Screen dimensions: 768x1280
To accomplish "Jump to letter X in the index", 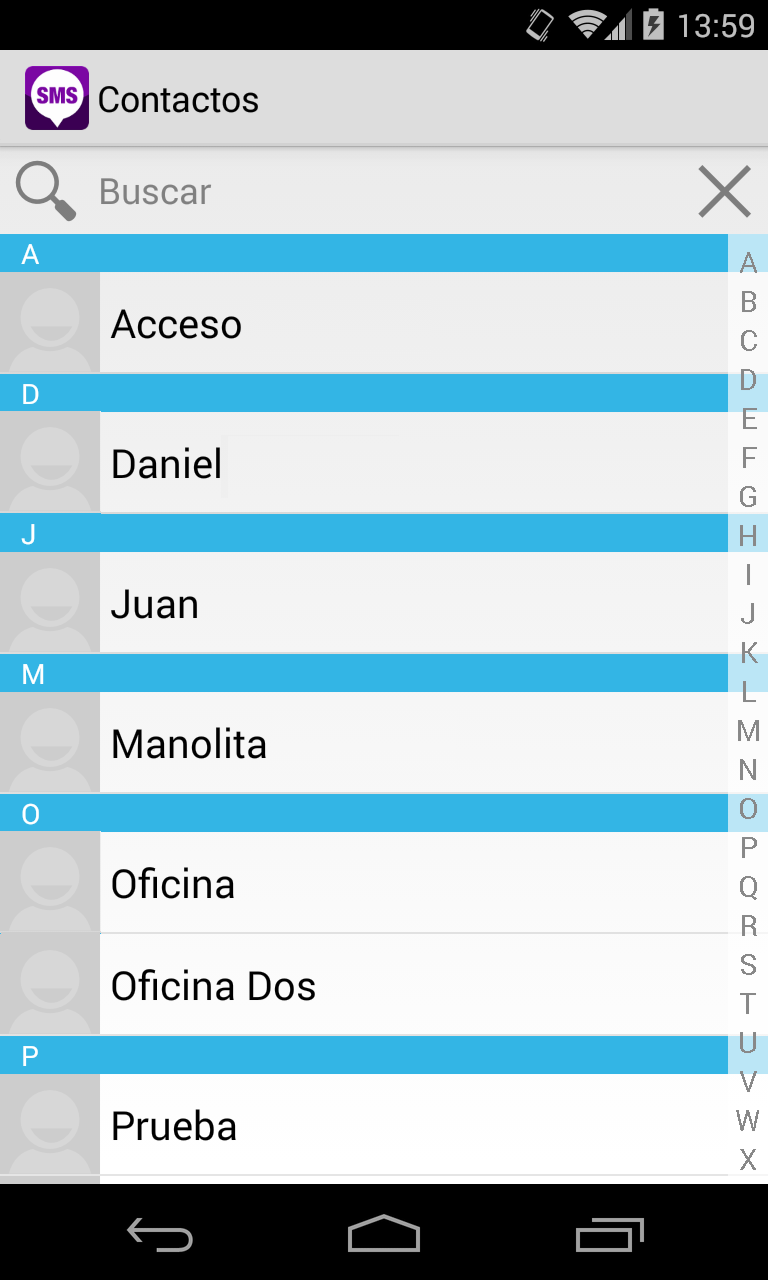I will tap(748, 1160).
